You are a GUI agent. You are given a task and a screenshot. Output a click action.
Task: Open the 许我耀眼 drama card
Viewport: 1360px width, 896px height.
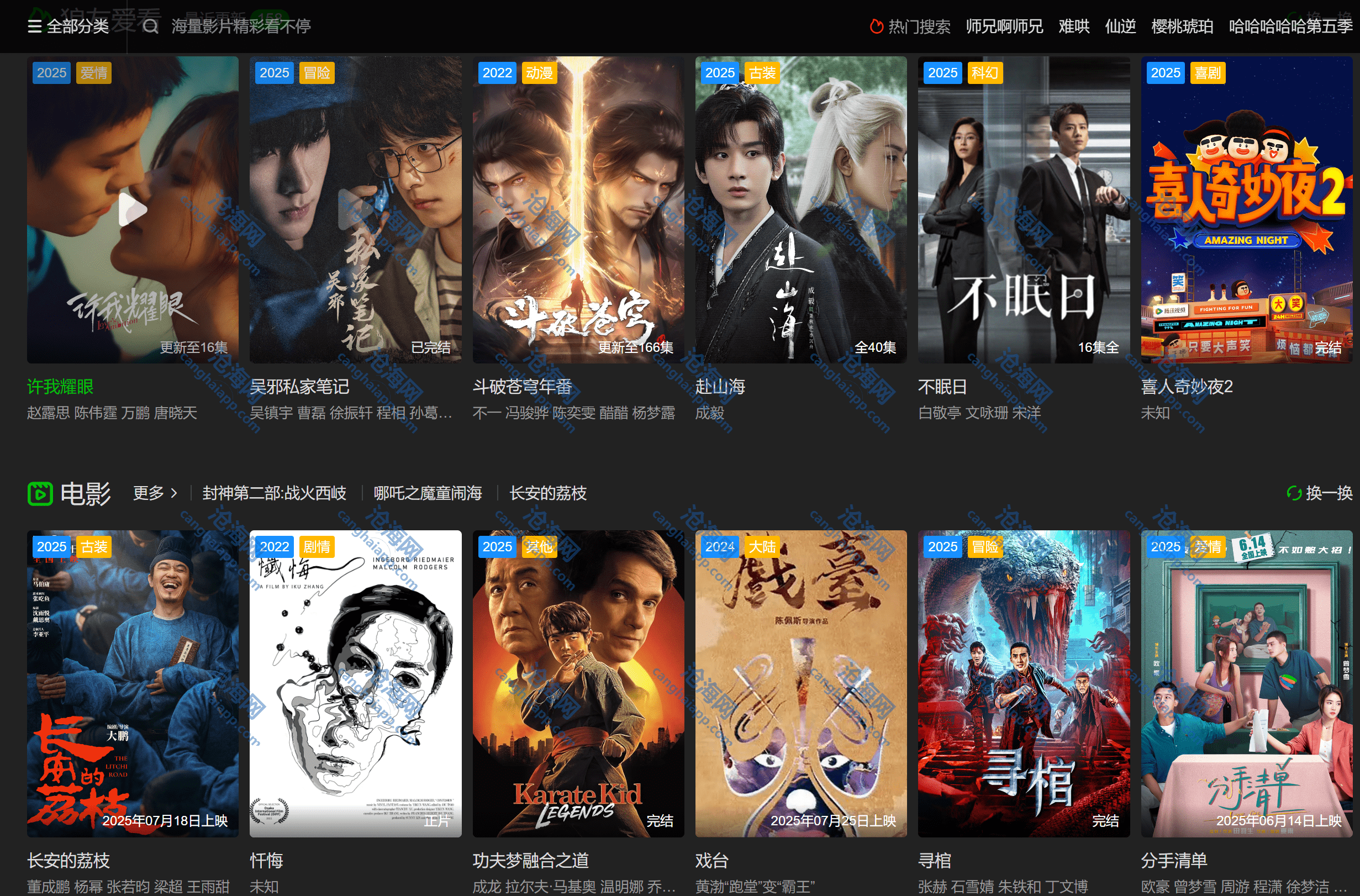point(133,210)
